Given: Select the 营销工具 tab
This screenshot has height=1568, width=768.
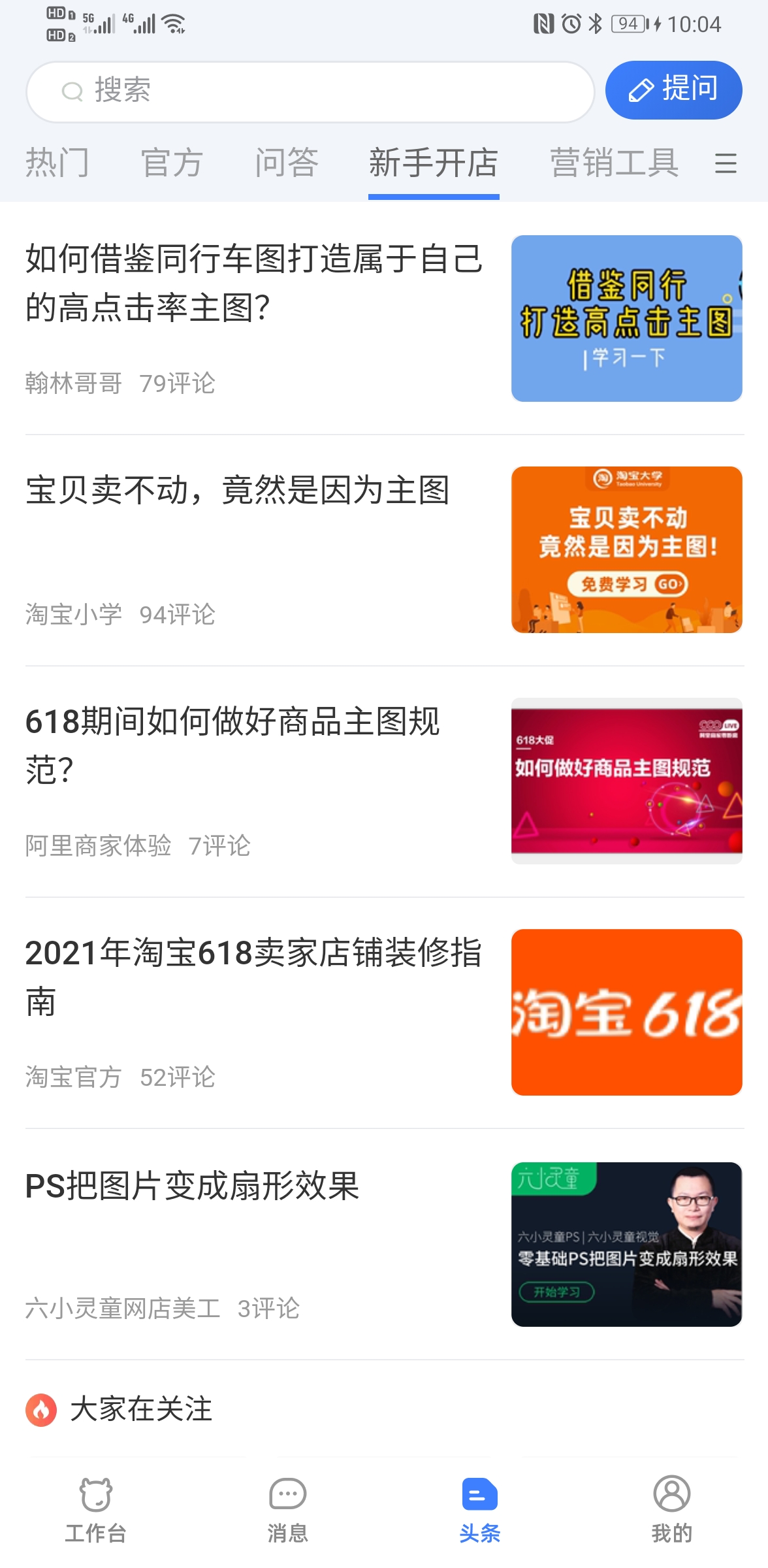Looking at the screenshot, I should tap(614, 163).
